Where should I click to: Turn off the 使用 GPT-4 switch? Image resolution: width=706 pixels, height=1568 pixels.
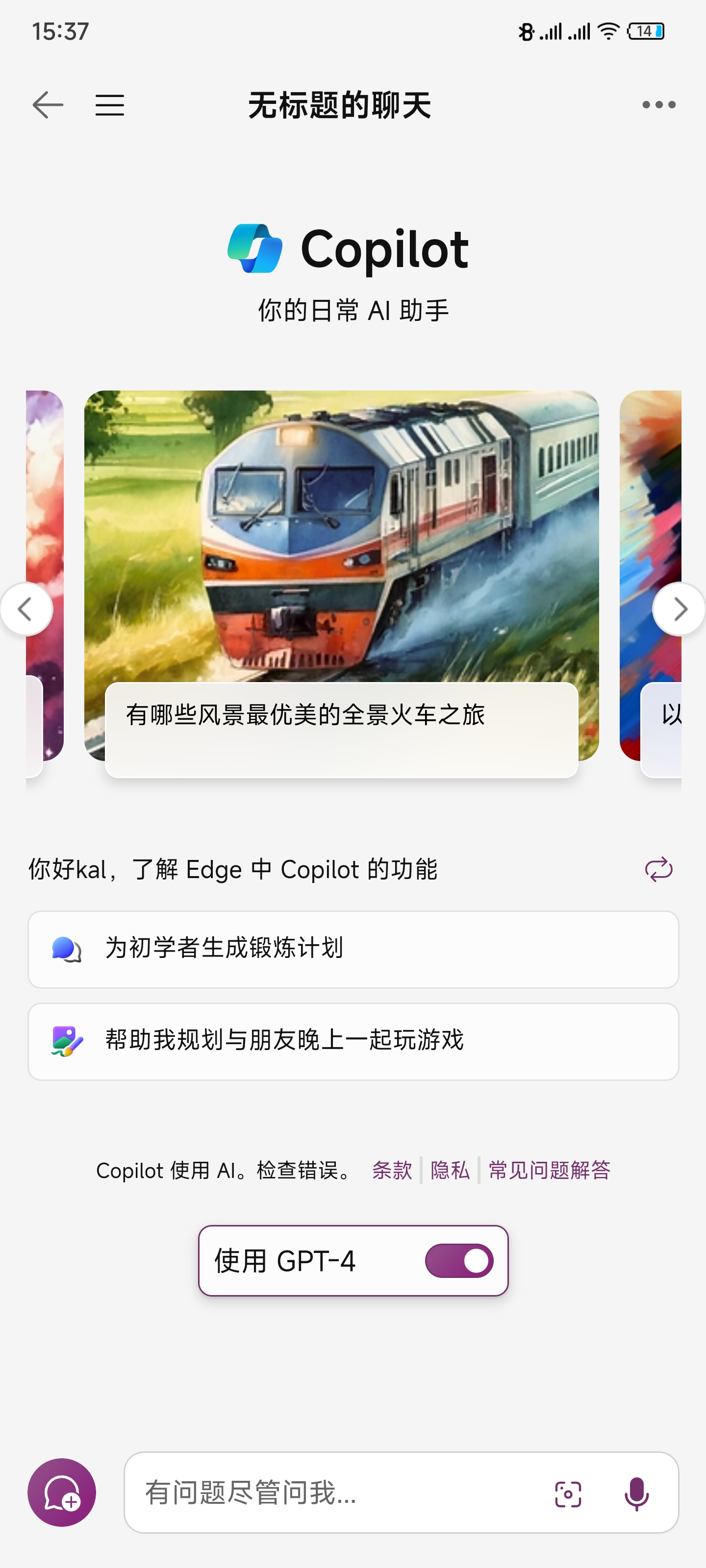(x=459, y=1261)
